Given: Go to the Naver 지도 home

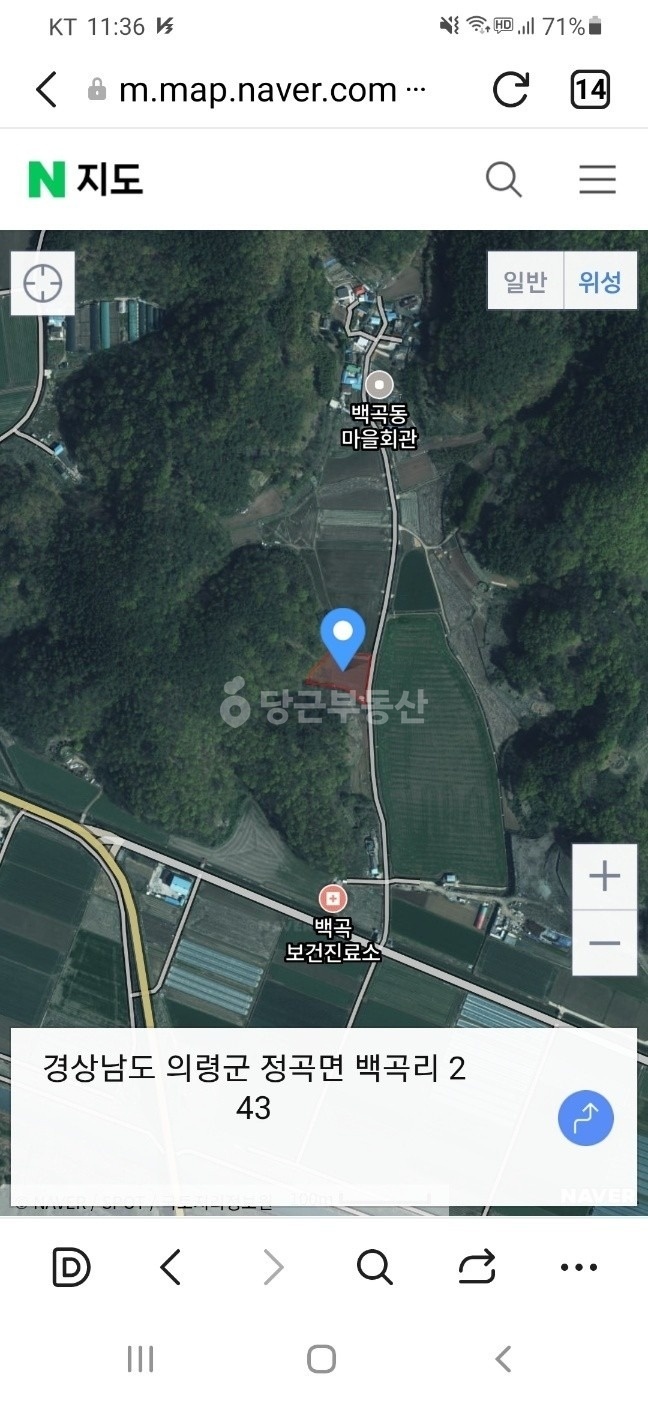Looking at the screenshot, I should [x=86, y=180].
